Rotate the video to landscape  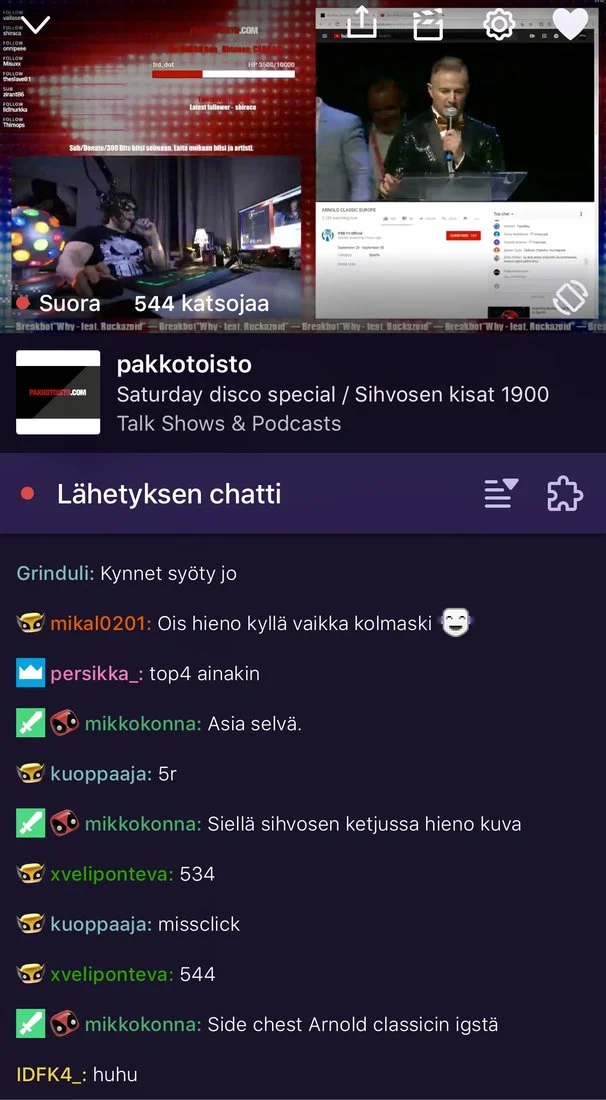coord(570,296)
